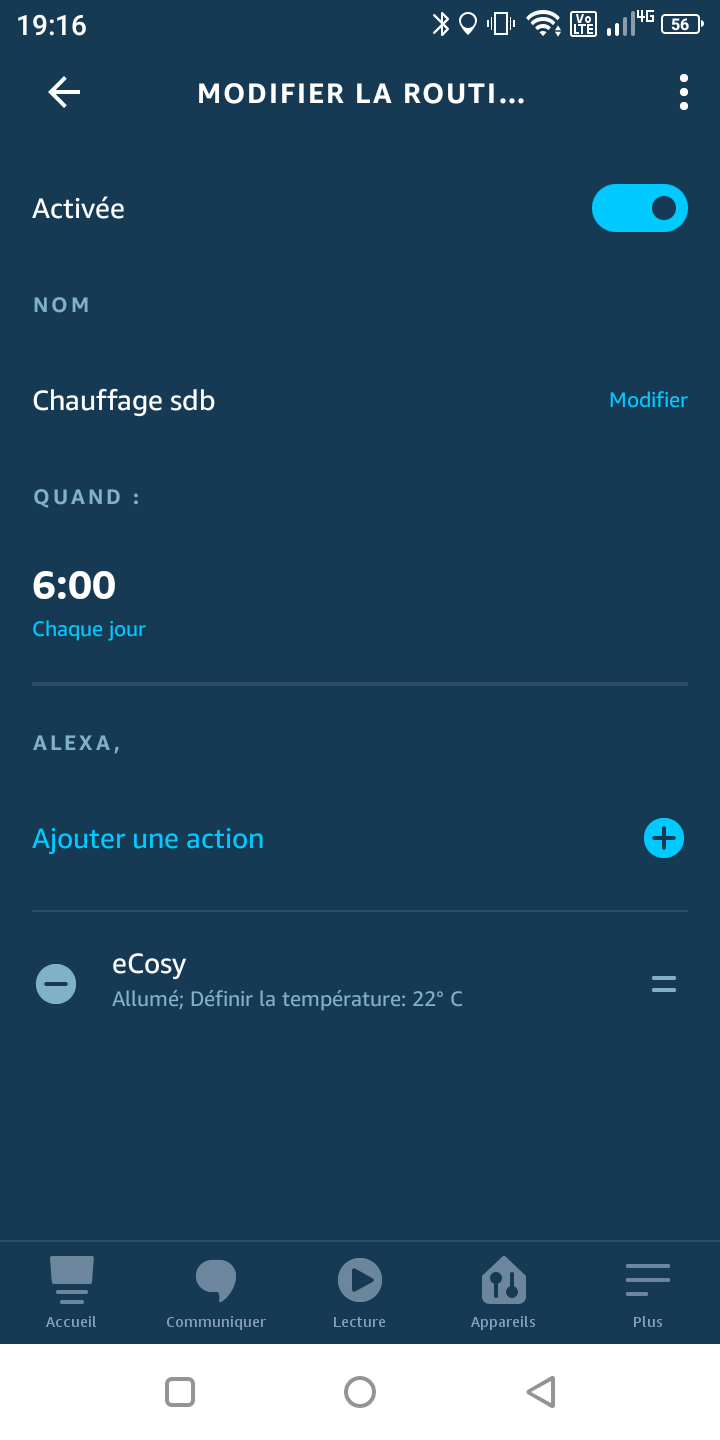Screen dimensions: 720x1440
Task: Go back with the top-left arrow
Action: 64,92
